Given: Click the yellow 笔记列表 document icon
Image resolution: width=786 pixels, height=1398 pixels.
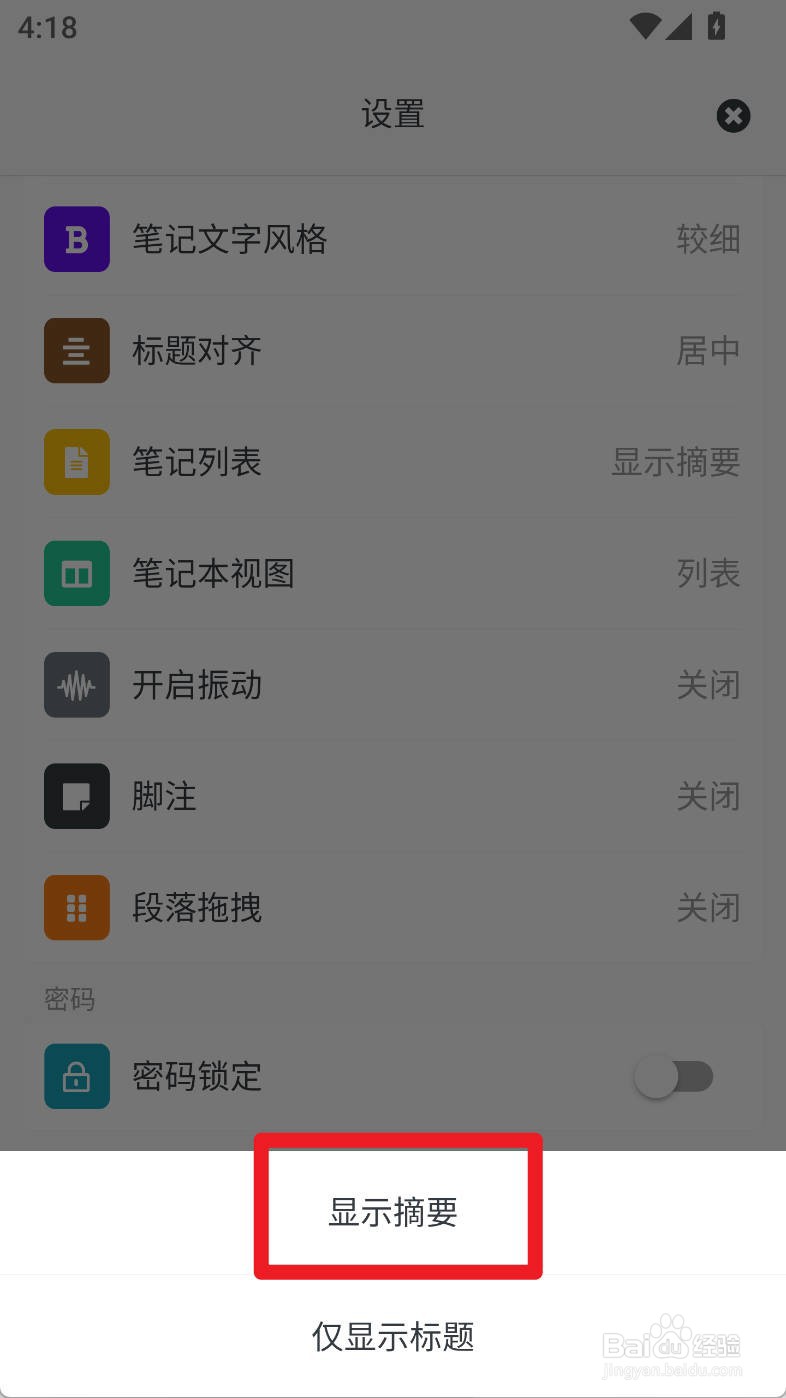Looking at the screenshot, I should (x=76, y=462).
